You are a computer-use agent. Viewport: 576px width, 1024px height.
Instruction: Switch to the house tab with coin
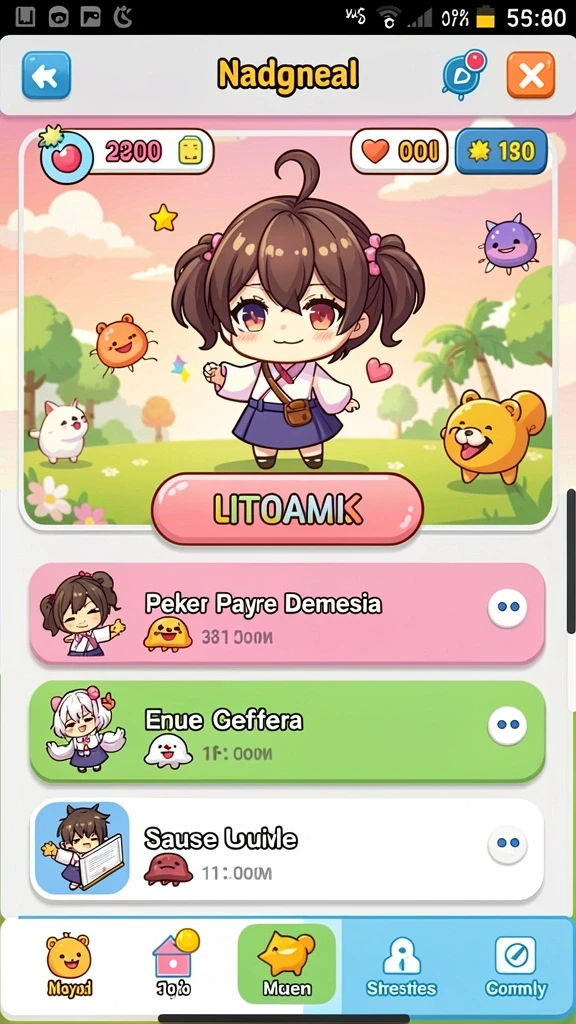176,963
